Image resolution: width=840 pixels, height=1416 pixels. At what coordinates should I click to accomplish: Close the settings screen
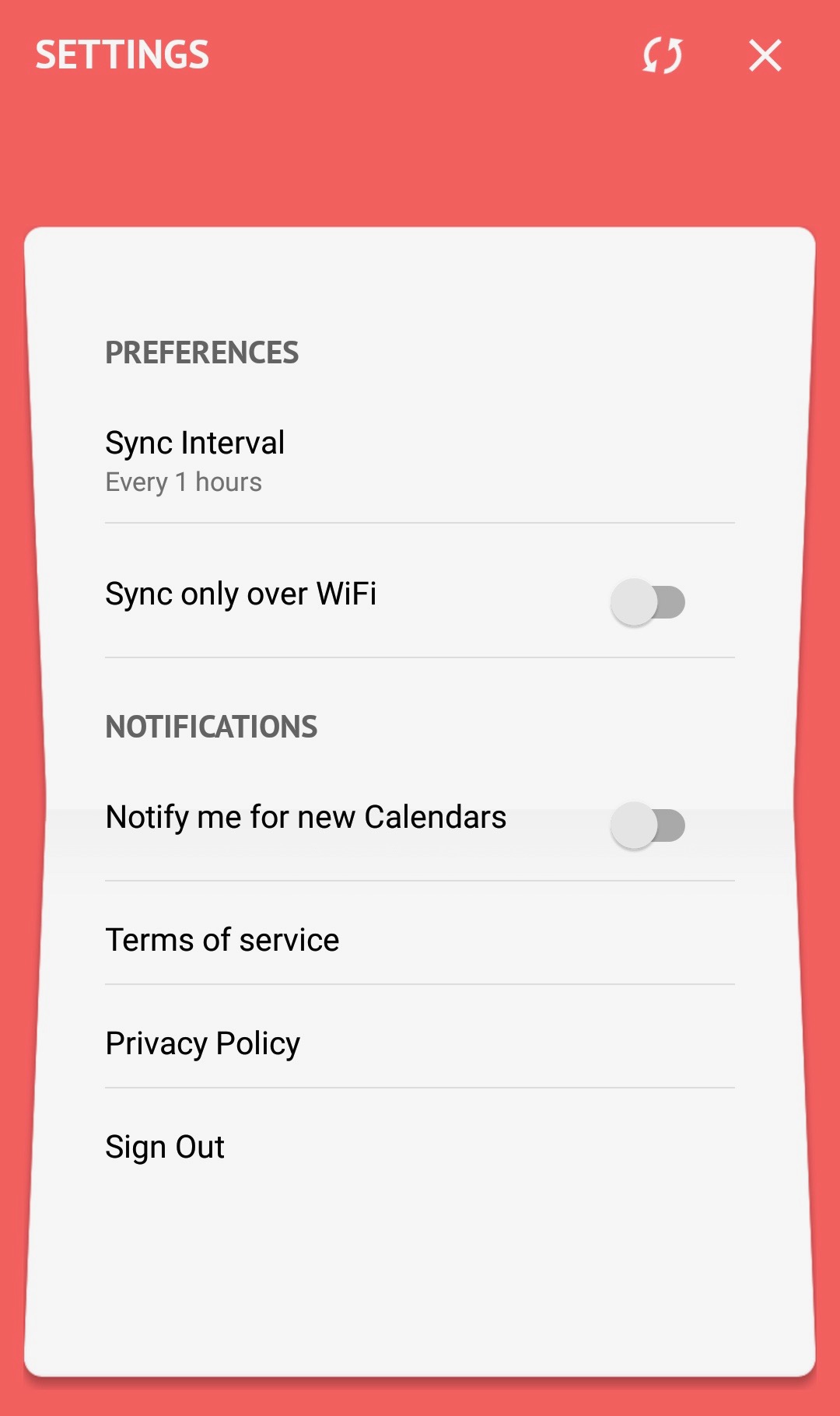pos(765,55)
